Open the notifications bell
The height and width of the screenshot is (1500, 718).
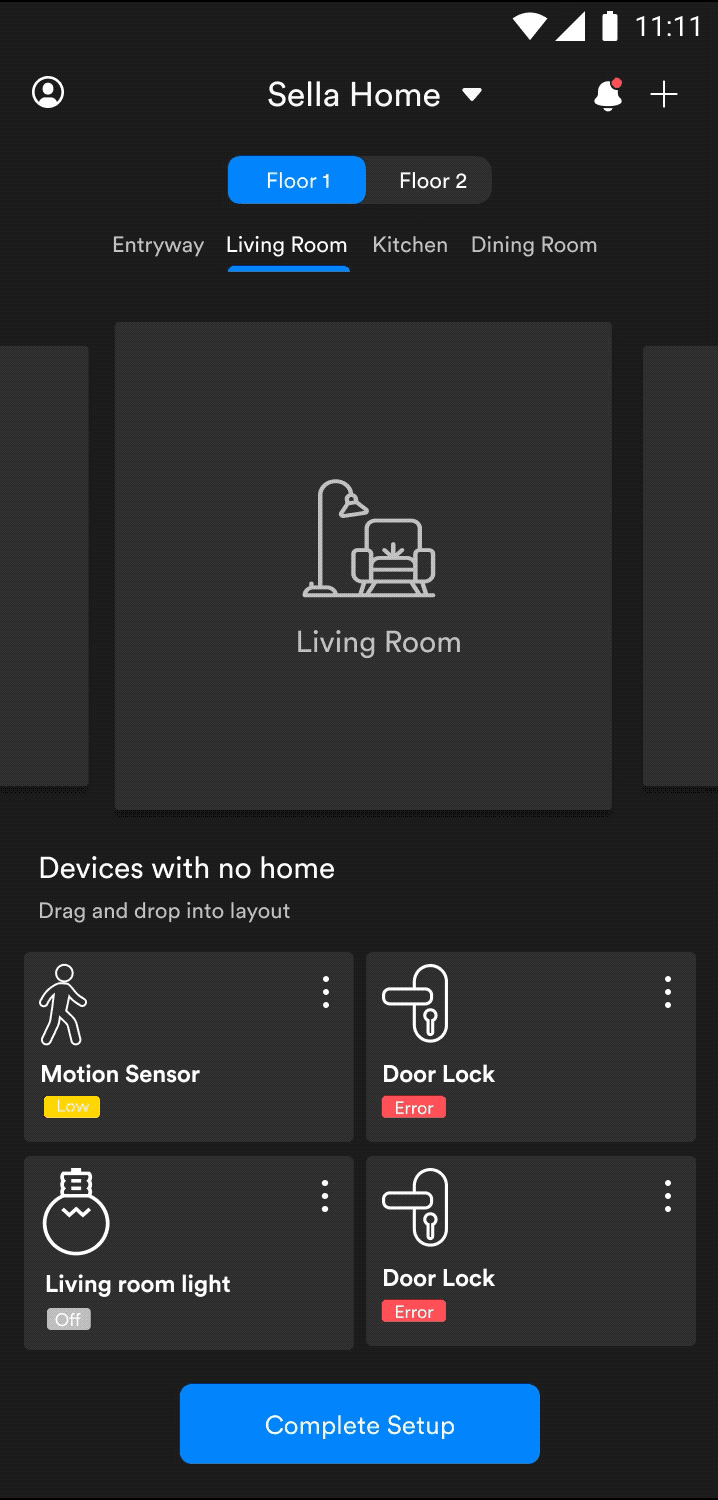(608, 95)
